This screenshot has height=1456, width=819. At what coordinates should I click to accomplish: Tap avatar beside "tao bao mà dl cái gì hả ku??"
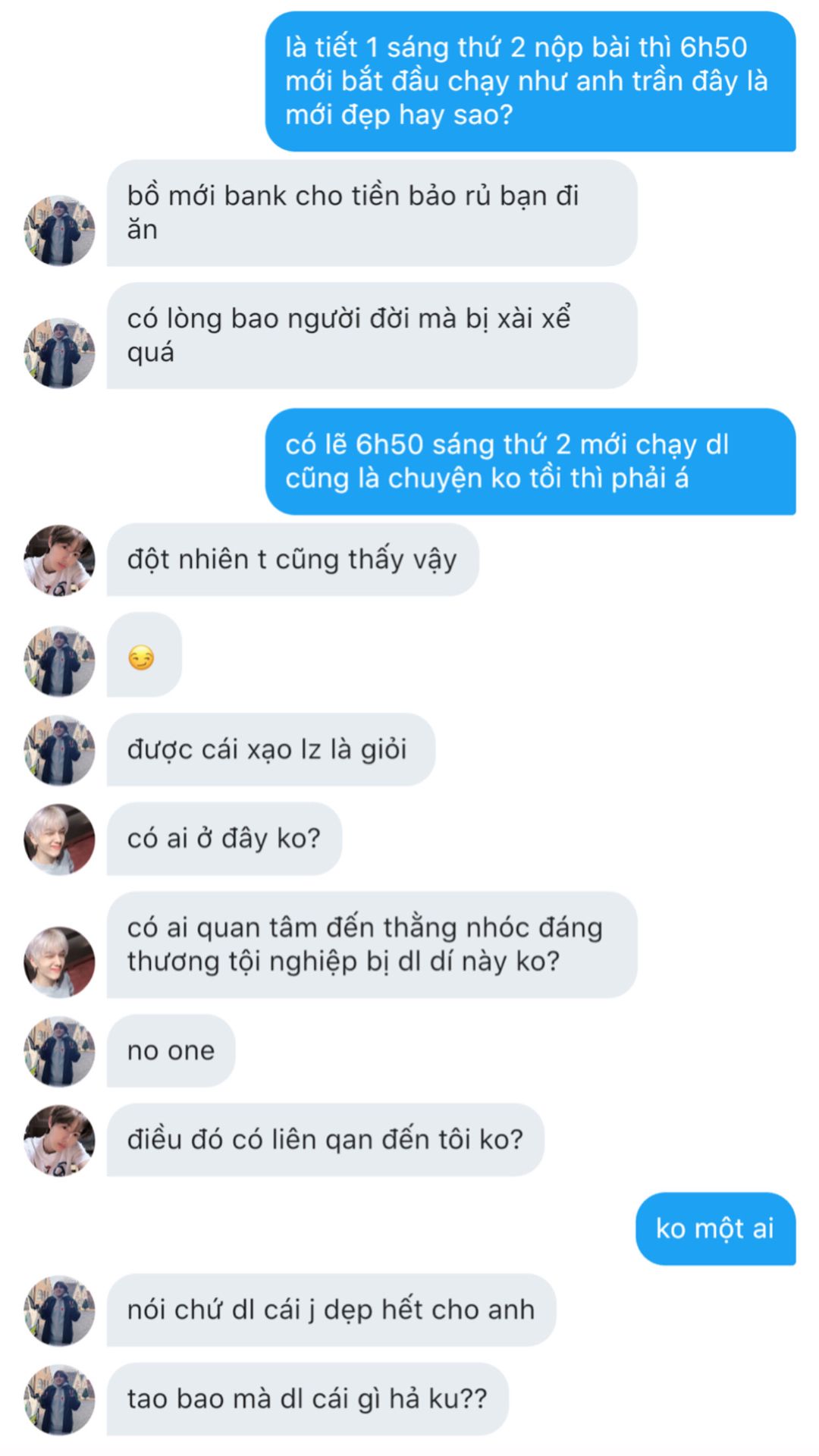click(x=59, y=1399)
